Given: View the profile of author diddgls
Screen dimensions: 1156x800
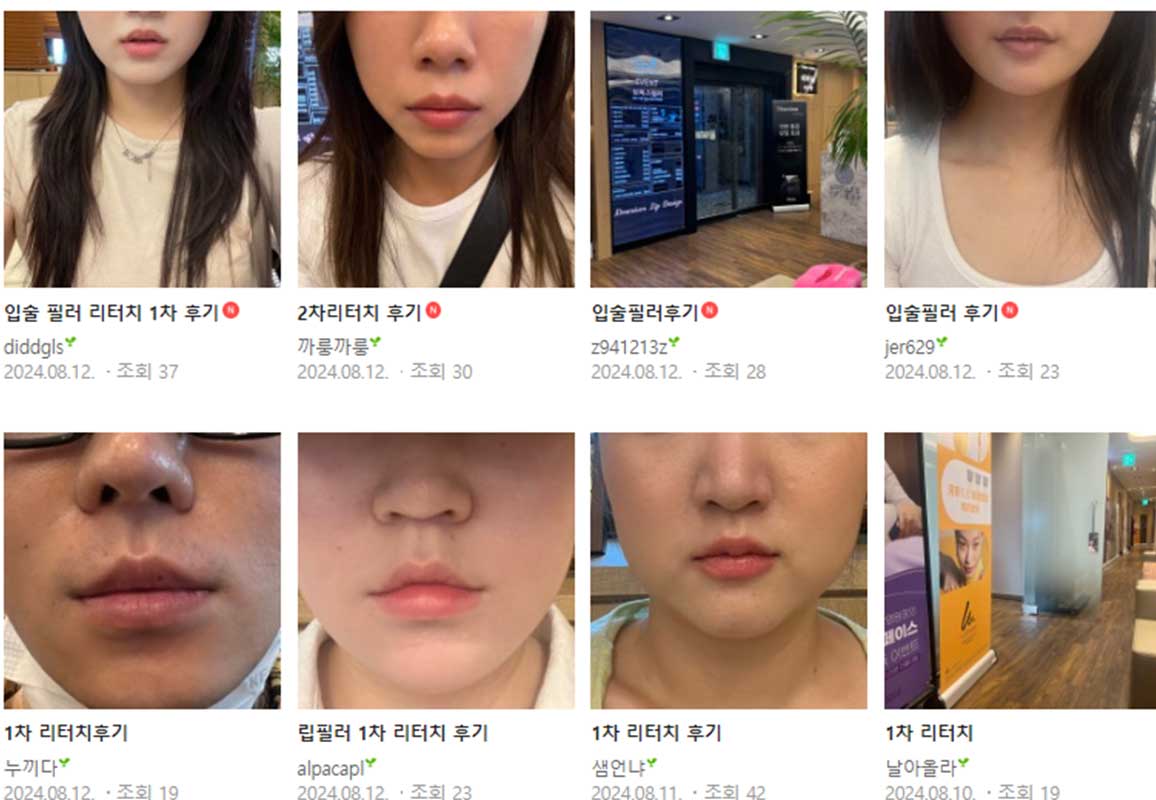Looking at the screenshot, I should [34, 346].
